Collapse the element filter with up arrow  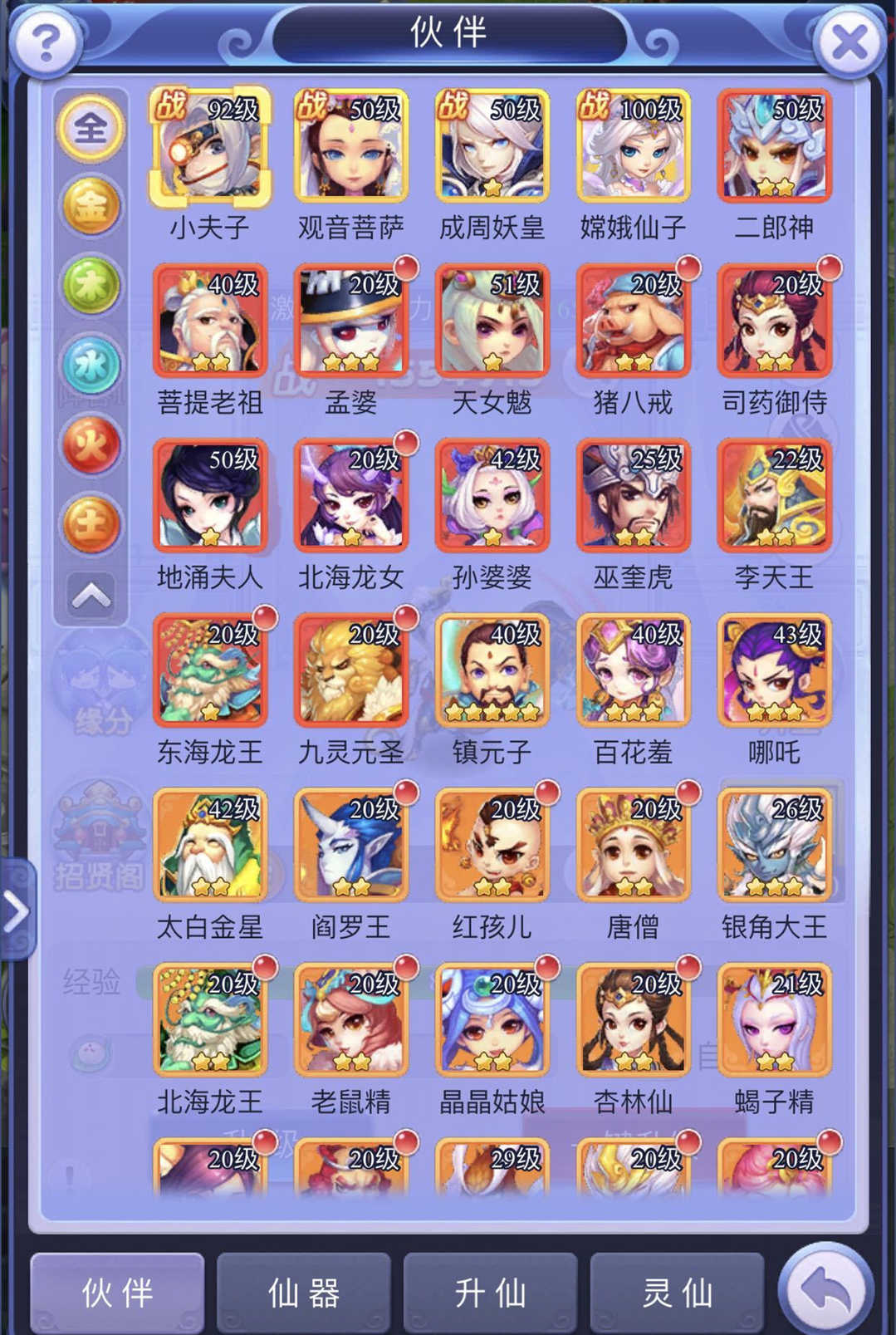click(x=91, y=595)
